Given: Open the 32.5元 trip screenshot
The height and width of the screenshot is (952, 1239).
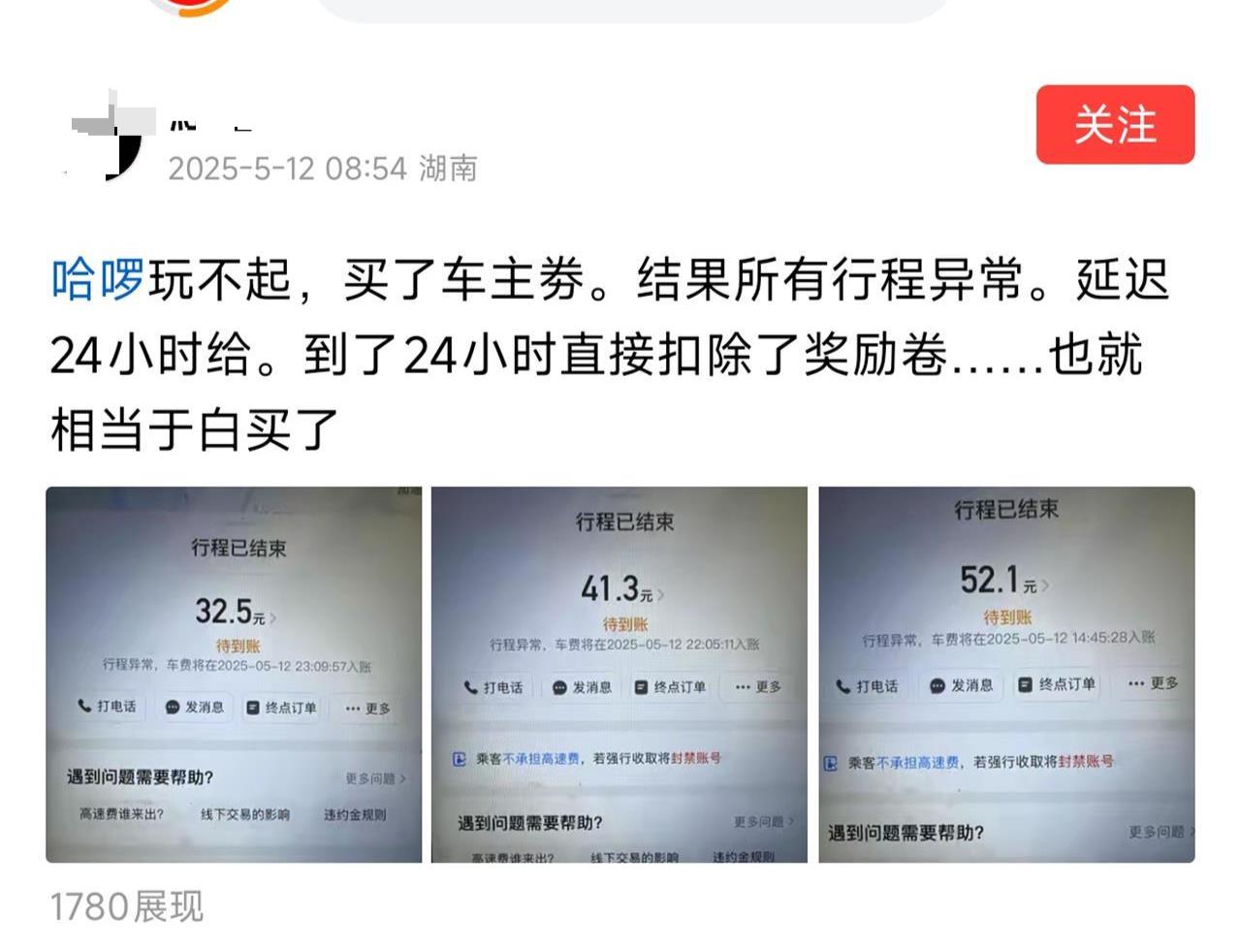Looking at the screenshot, I should point(234,674).
